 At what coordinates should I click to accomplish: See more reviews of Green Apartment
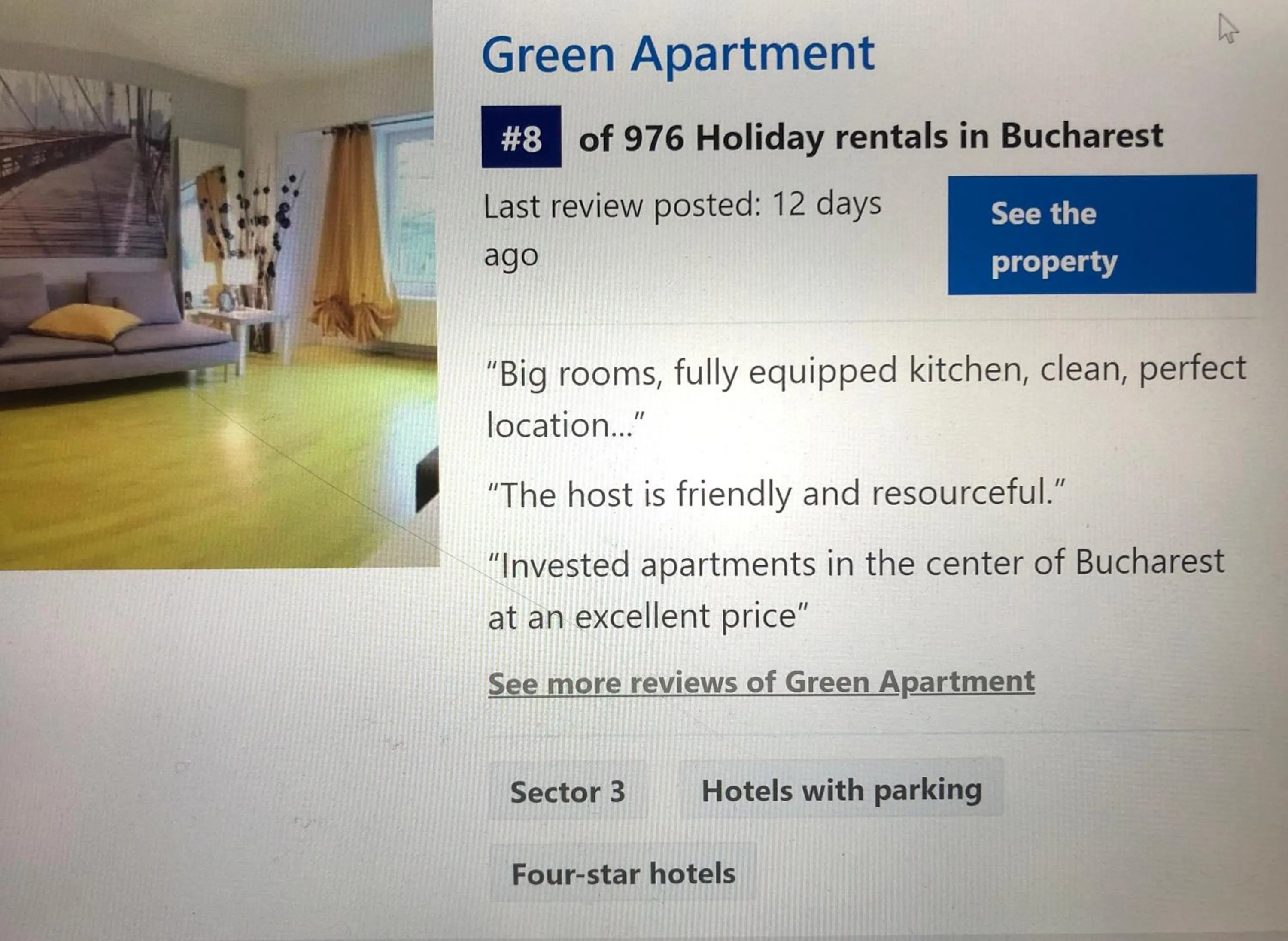pyautogui.click(x=761, y=683)
